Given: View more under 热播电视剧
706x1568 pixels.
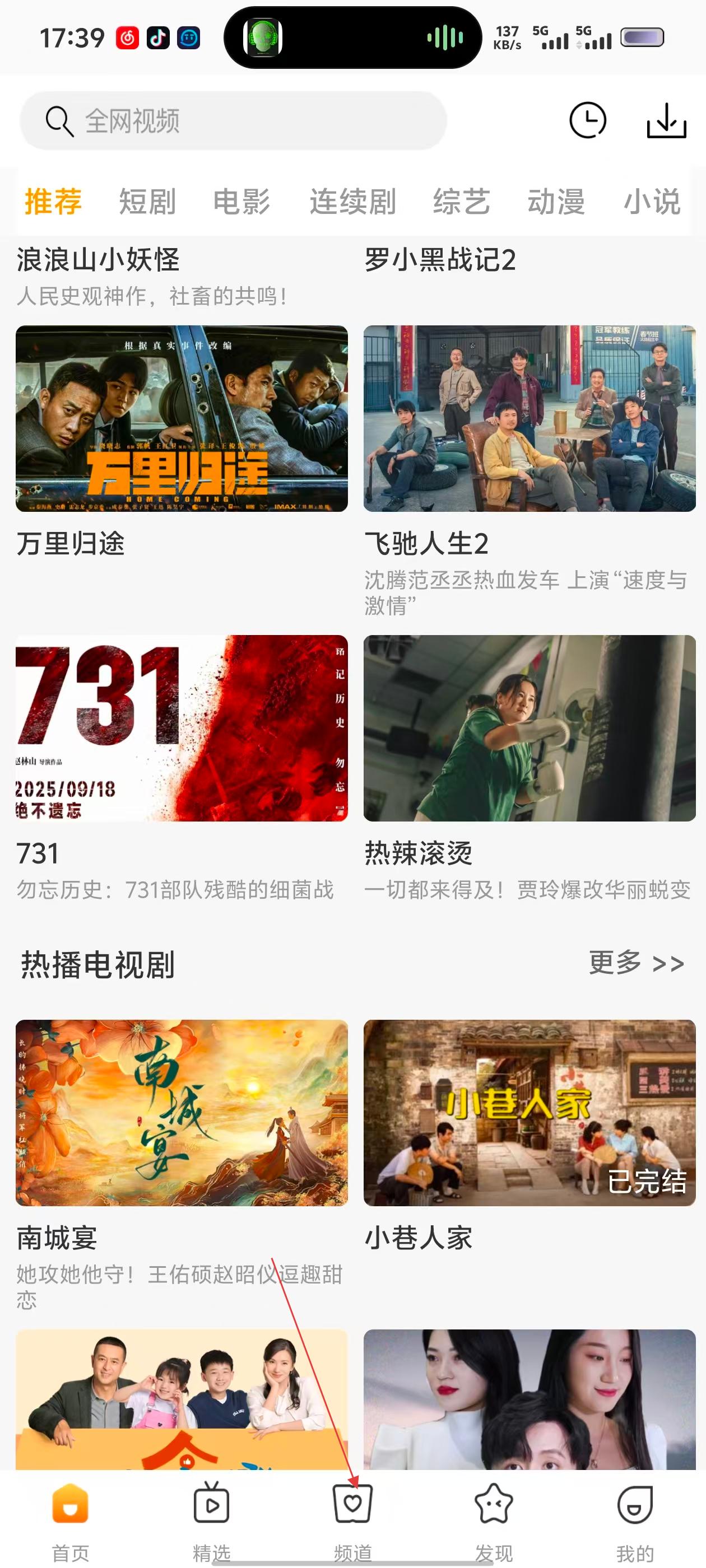Looking at the screenshot, I should (636, 964).
